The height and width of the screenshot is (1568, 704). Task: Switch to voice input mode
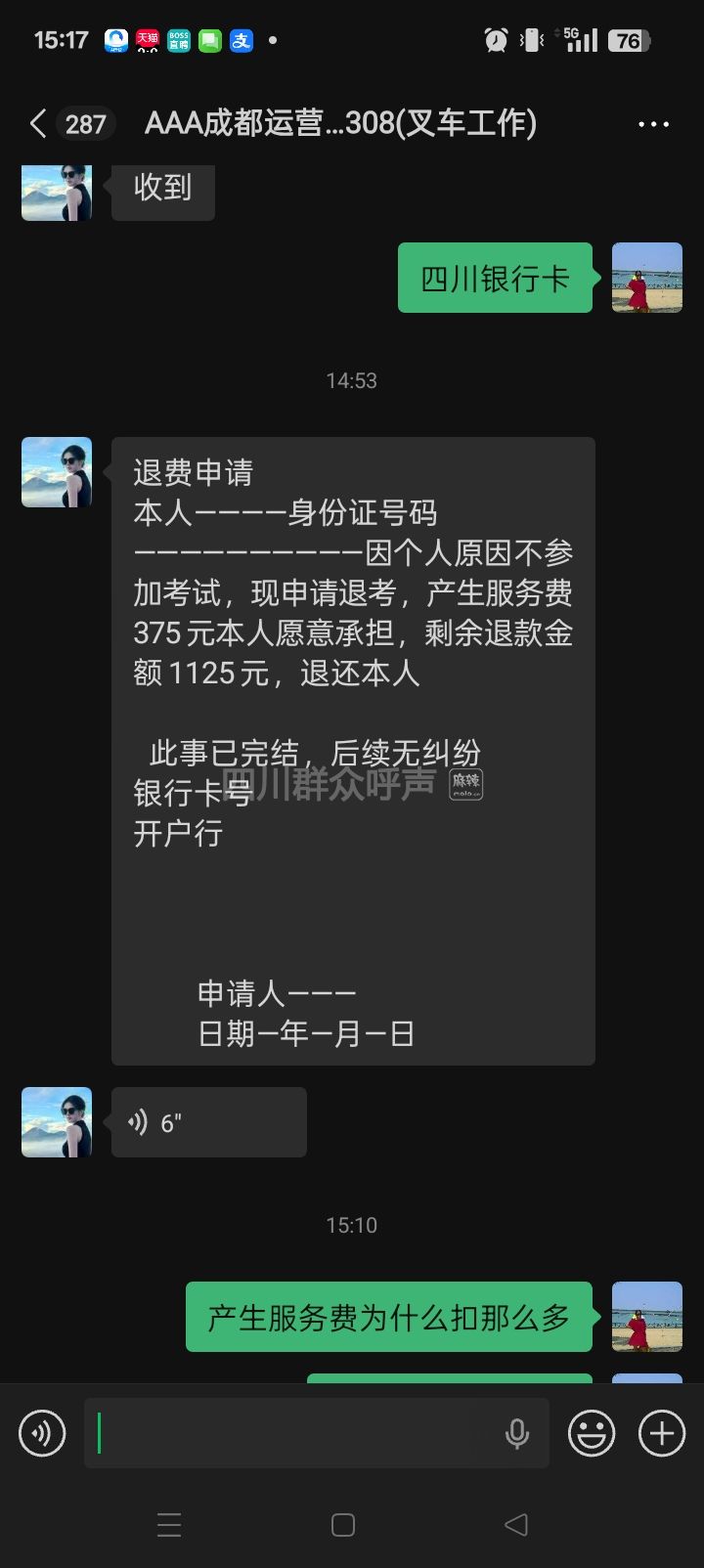[42, 1433]
